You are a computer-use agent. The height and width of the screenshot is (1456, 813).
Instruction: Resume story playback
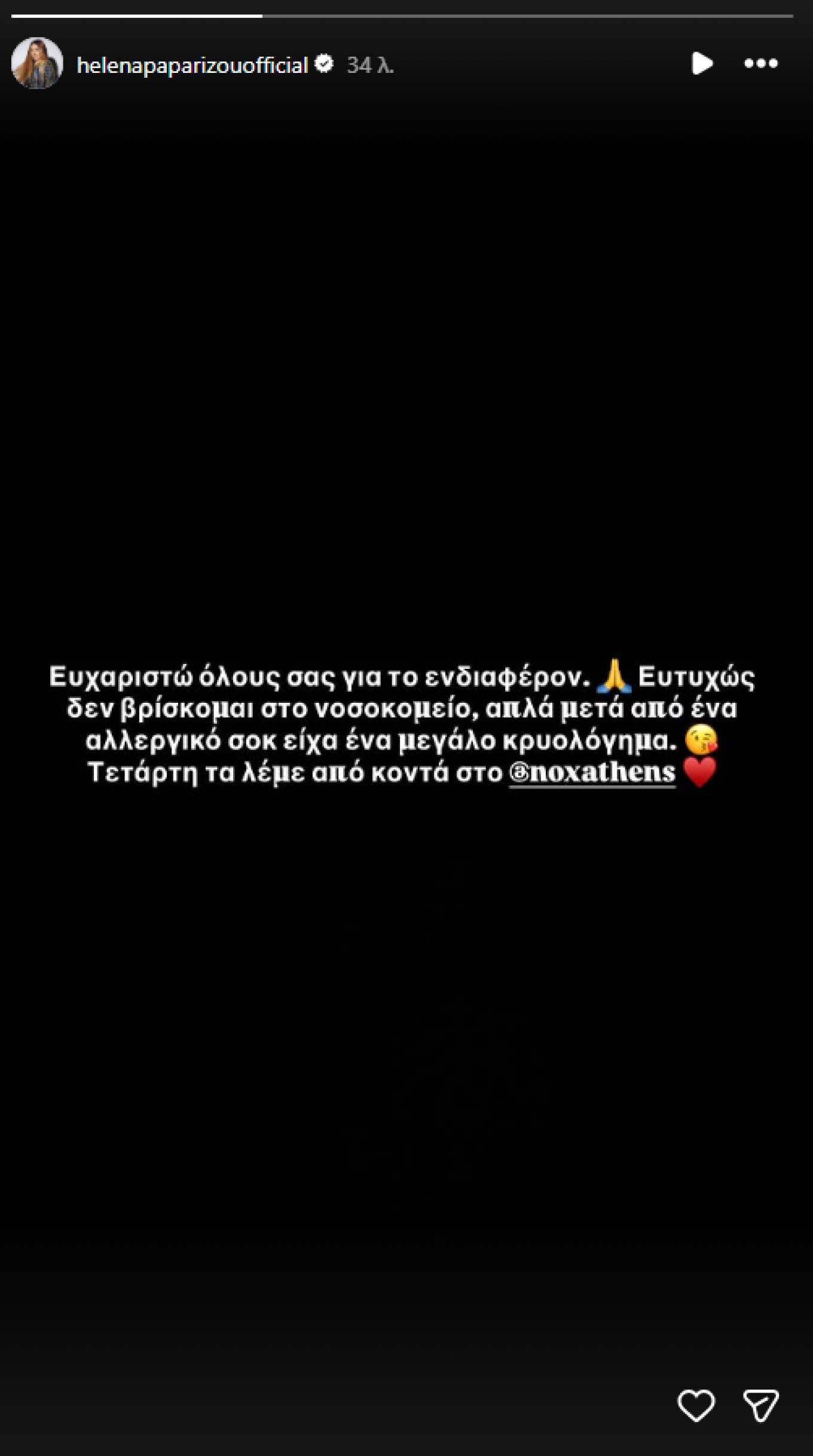point(702,63)
